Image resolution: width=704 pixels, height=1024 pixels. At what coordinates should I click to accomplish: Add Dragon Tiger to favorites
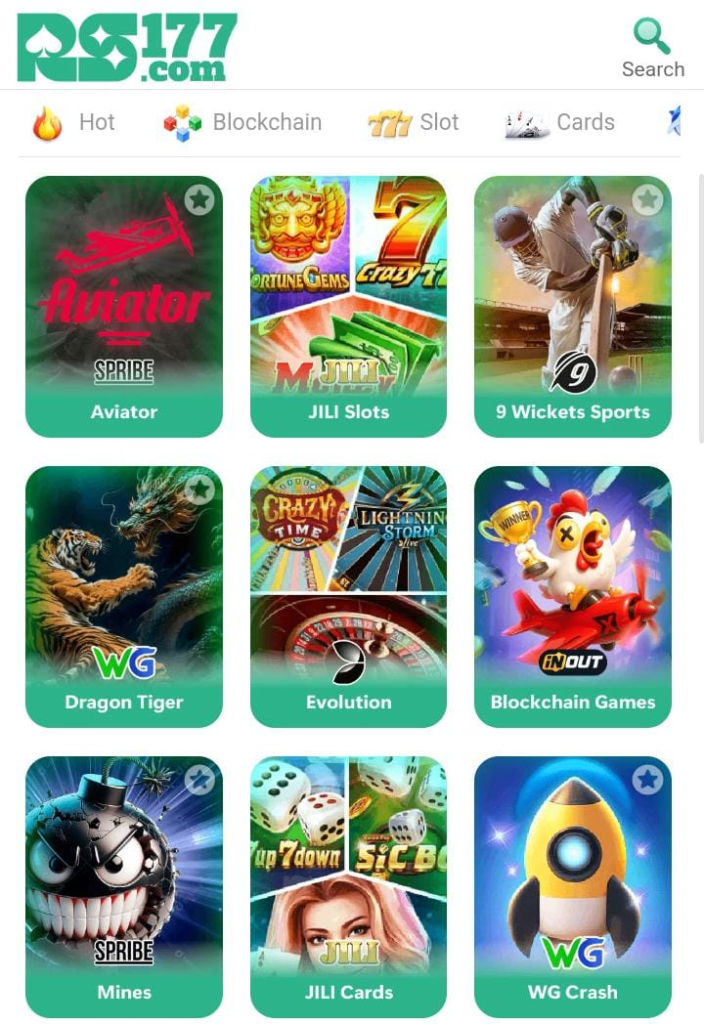pyautogui.click(x=199, y=489)
